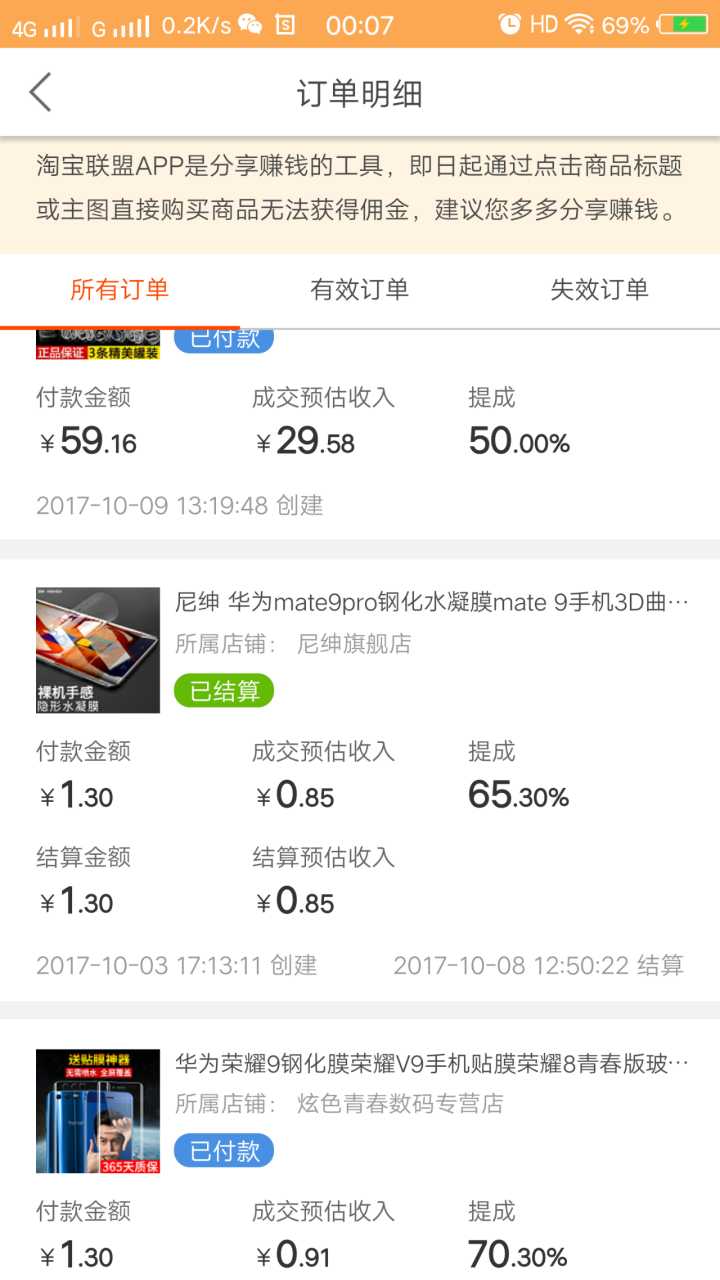The width and height of the screenshot is (720, 1280).
Task: Switch to the 有效订单 tab
Action: [x=359, y=290]
